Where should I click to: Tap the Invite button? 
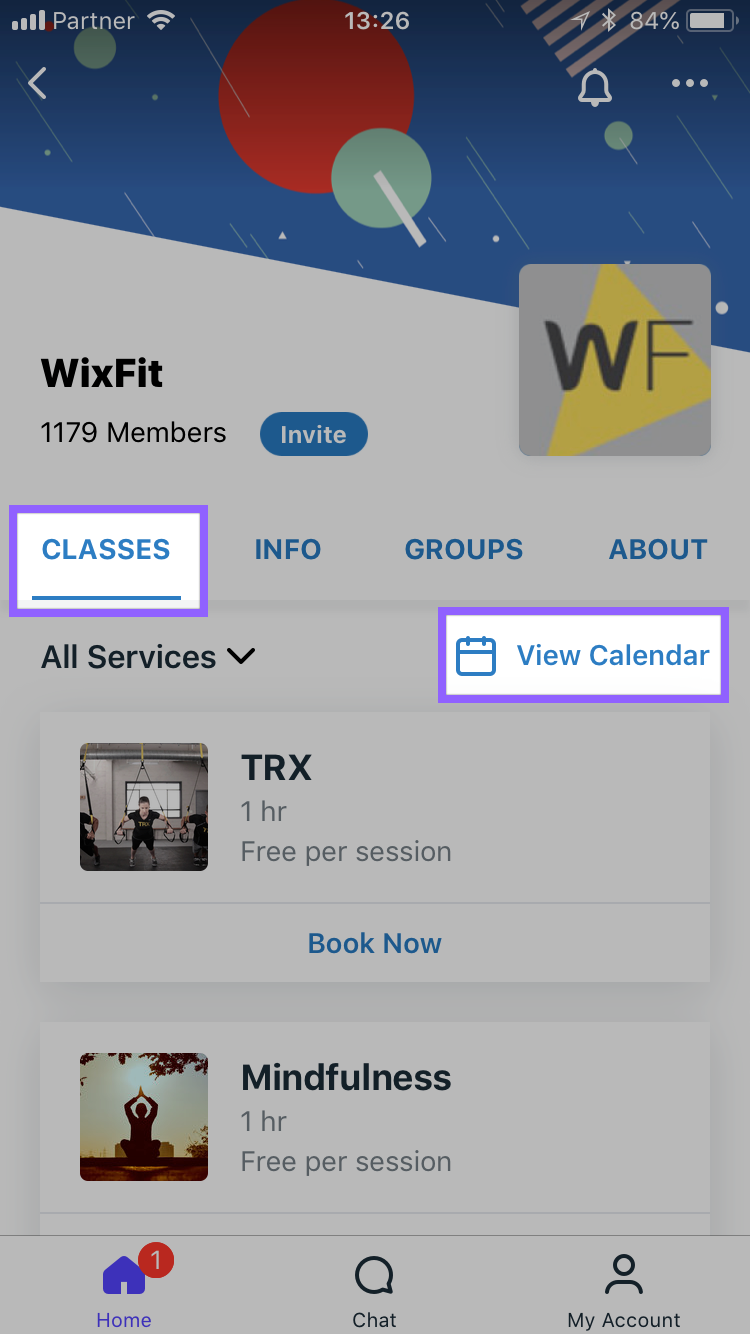pyautogui.click(x=314, y=434)
